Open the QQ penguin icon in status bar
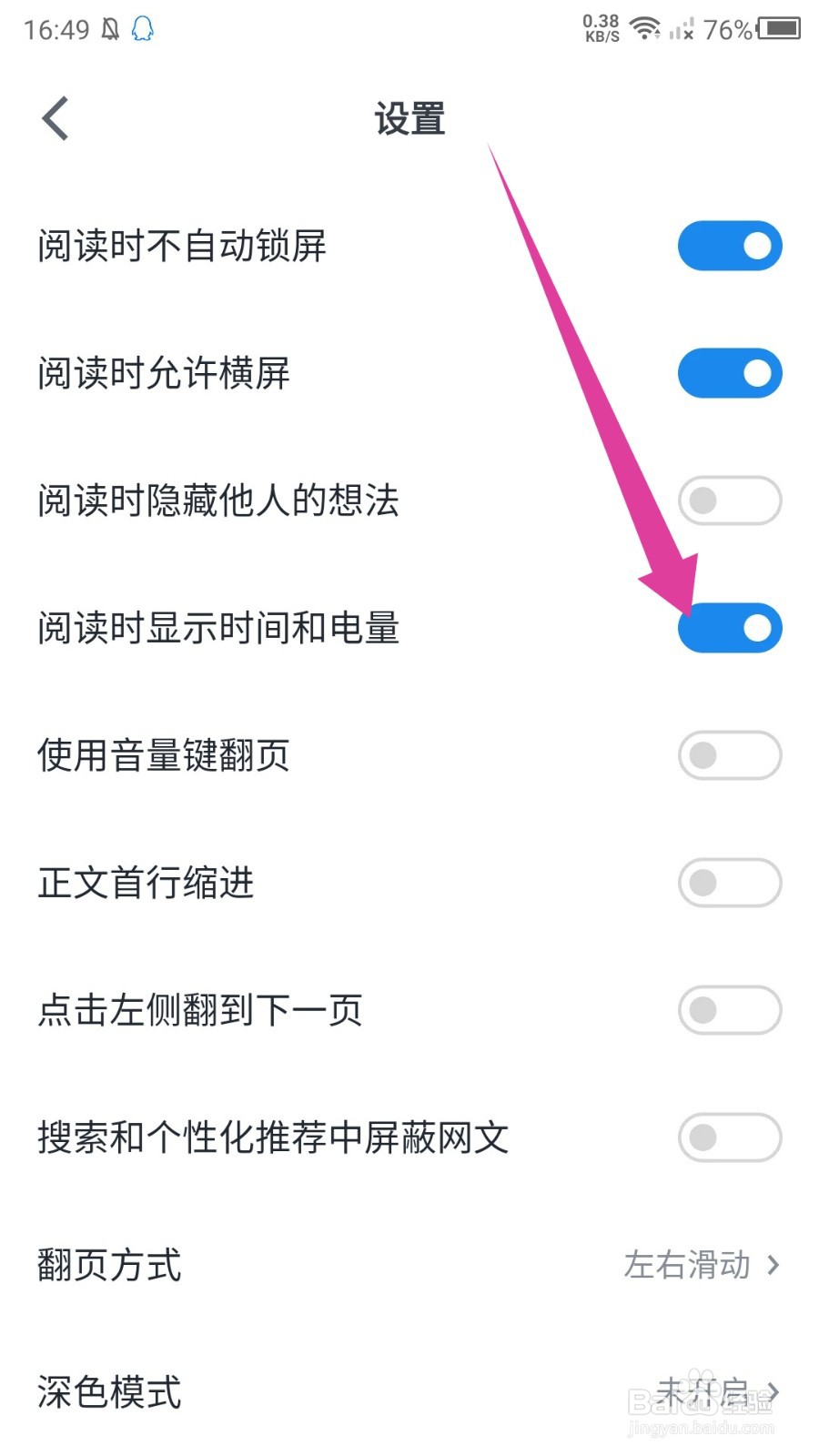Image resolution: width=819 pixels, height=1456 pixels. [x=141, y=29]
